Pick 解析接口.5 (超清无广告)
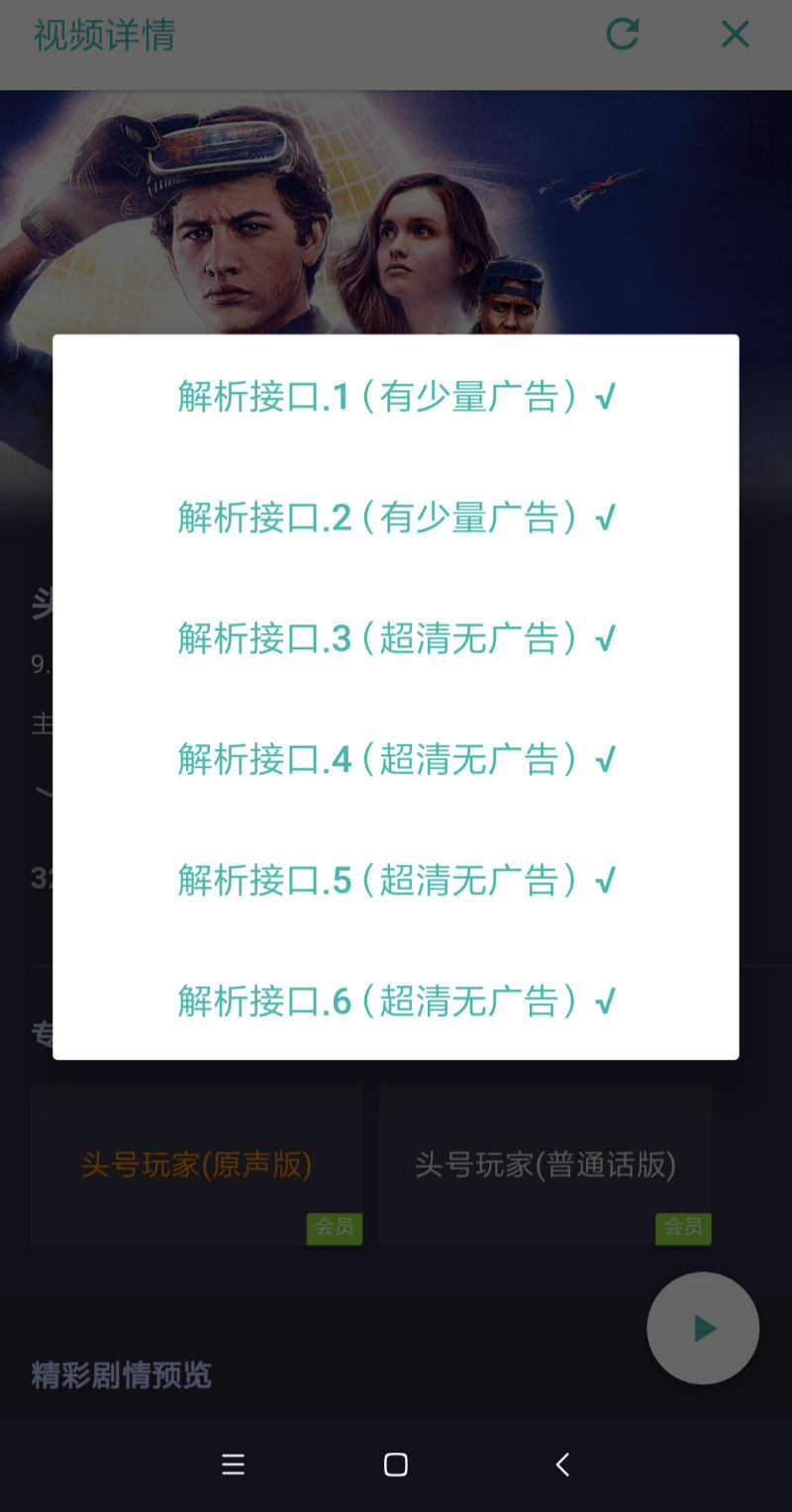Viewport: 792px width, 1512px height. tap(396, 880)
